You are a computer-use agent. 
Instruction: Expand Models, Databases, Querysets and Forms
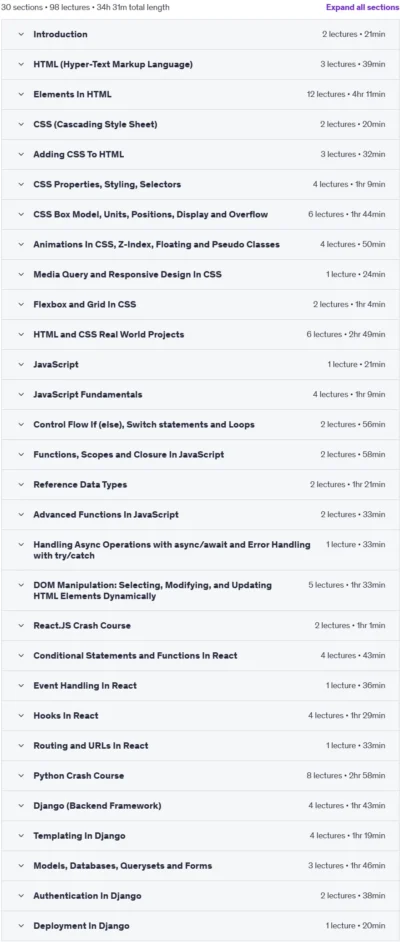click(x=200, y=866)
